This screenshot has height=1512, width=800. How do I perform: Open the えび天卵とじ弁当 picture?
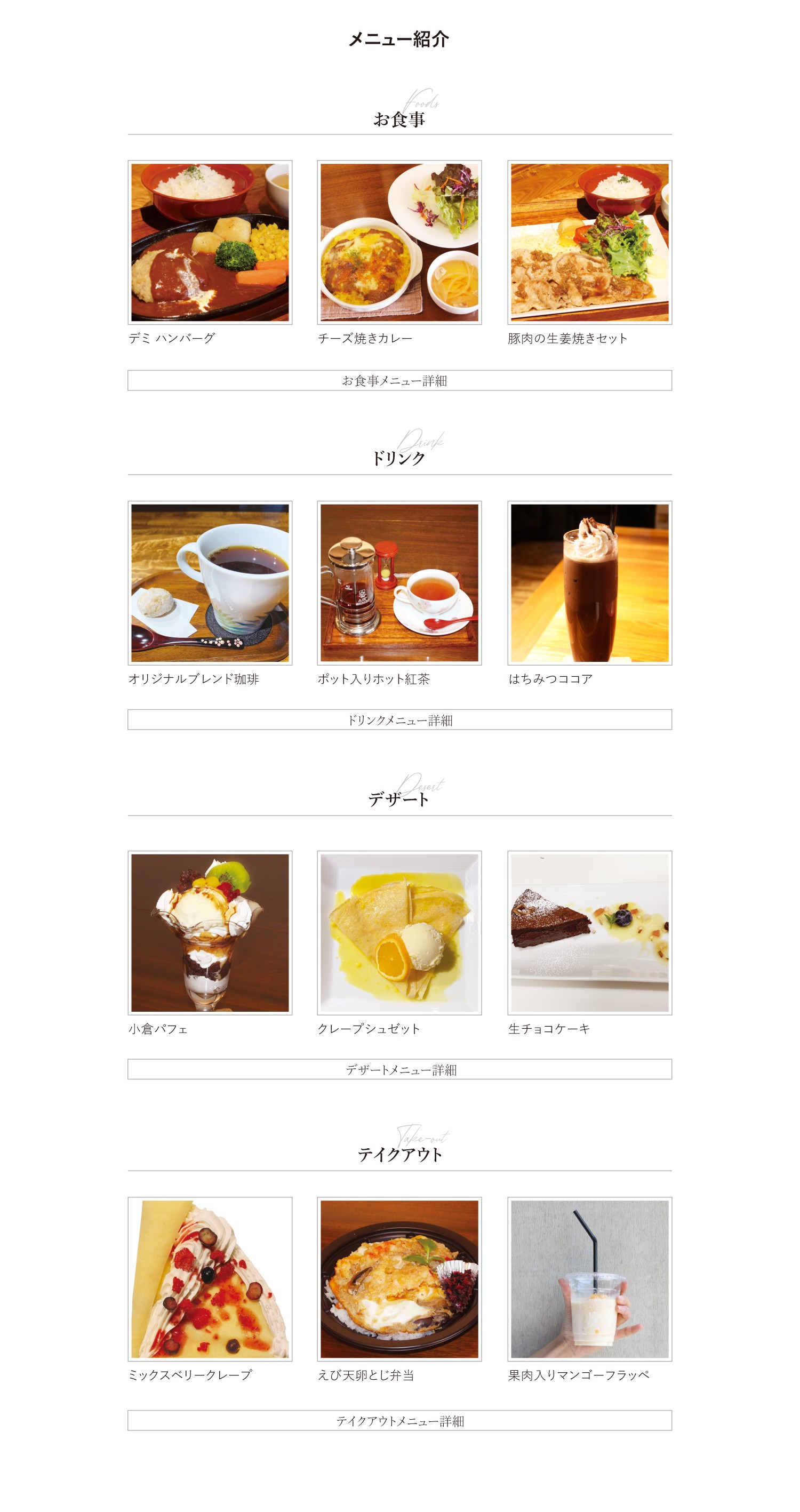tap(399, 1279)
